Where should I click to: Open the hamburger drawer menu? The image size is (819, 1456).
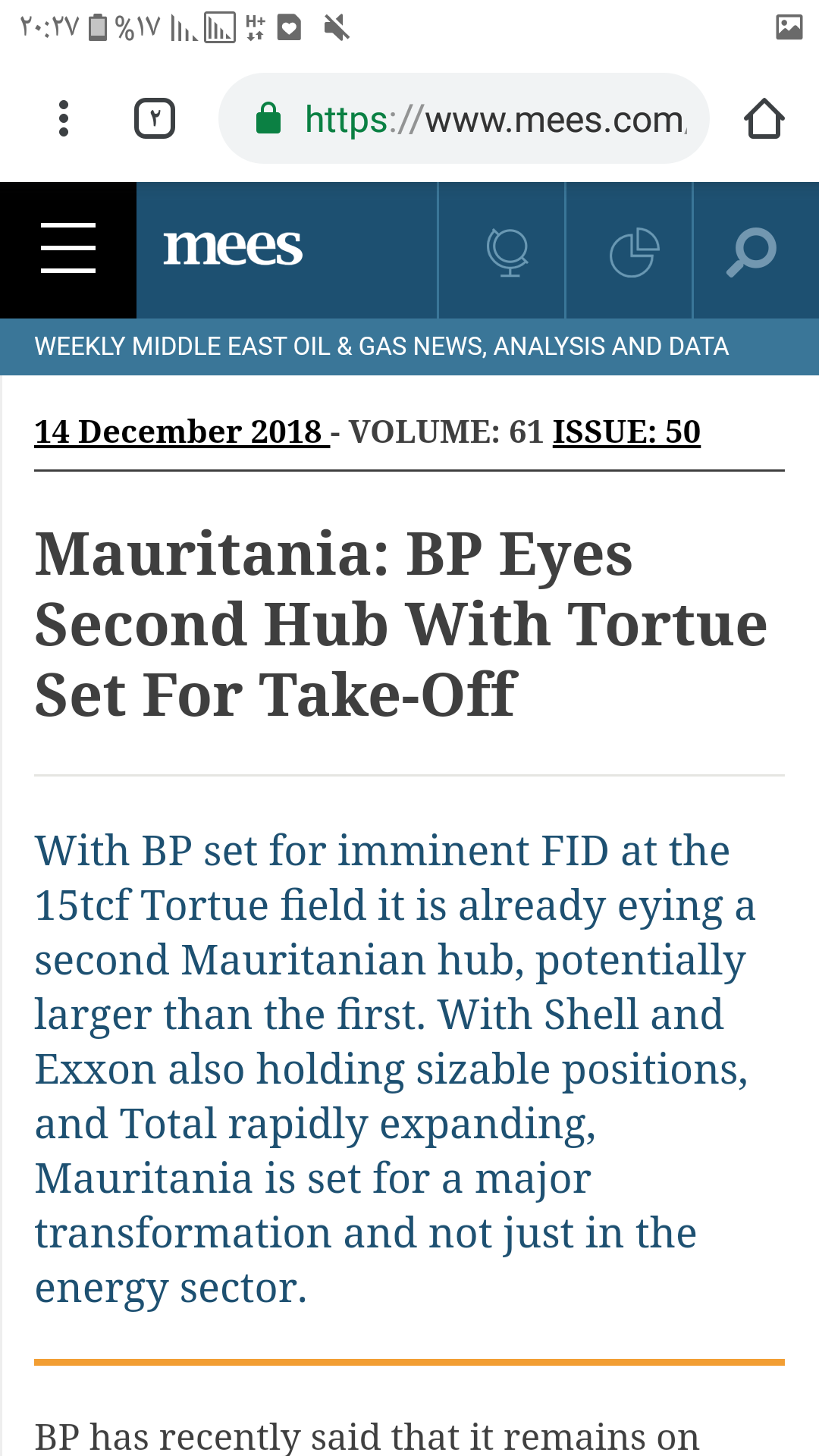(x=68, y=249)
